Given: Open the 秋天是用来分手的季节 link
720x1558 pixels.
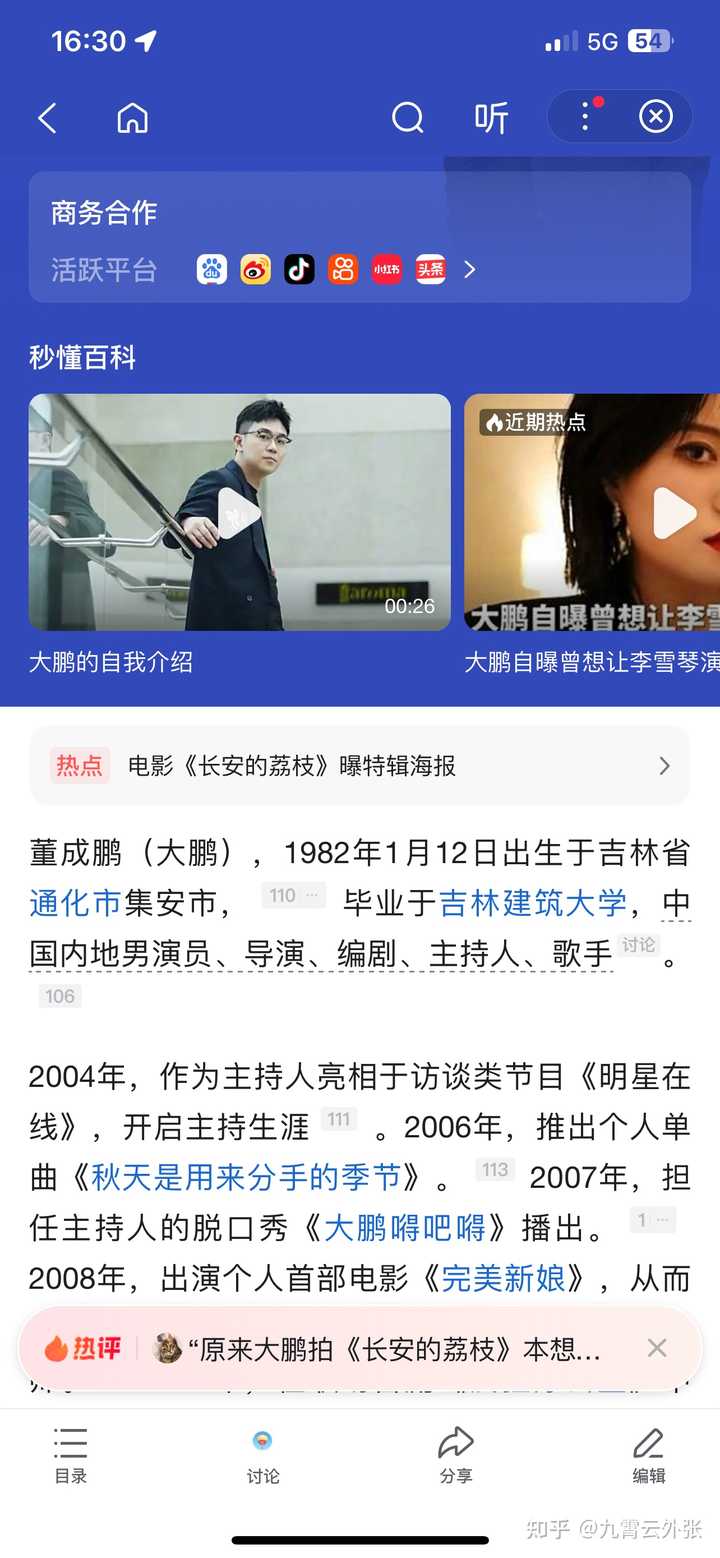Looking at the screenshot, I should (246, 1177).
